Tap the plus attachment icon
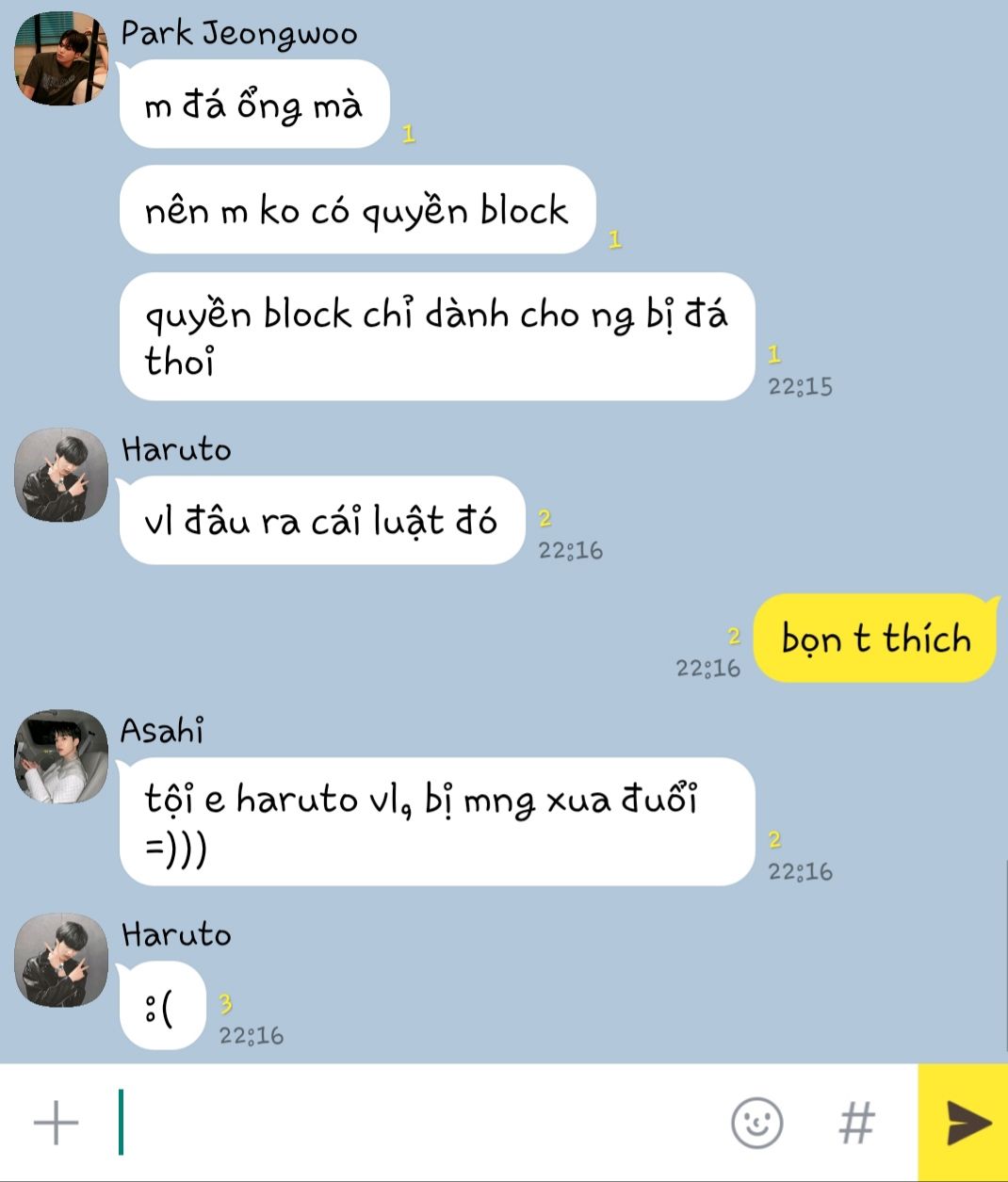 coord(56,1123)
